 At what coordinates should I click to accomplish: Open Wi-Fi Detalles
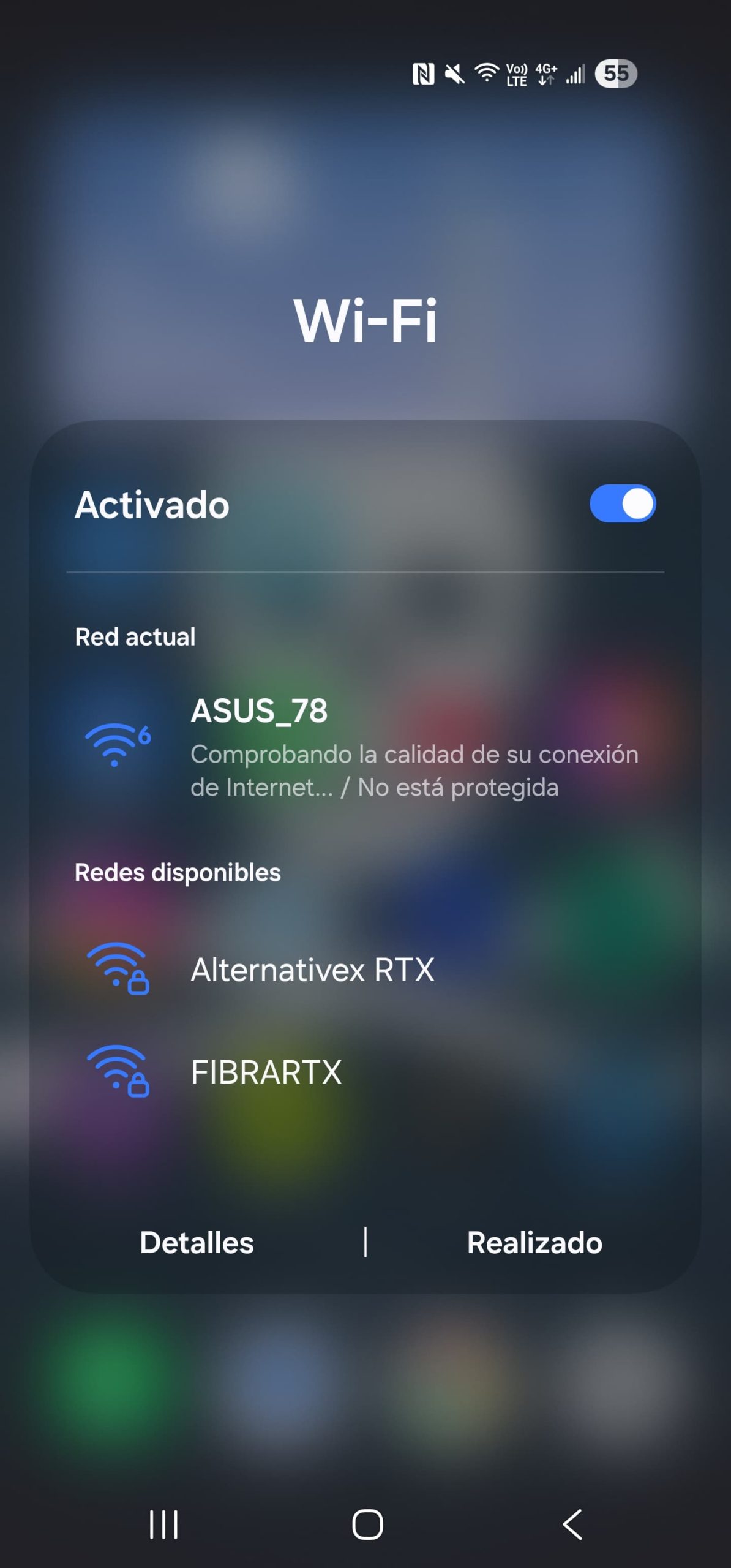tap(197, 1243)
